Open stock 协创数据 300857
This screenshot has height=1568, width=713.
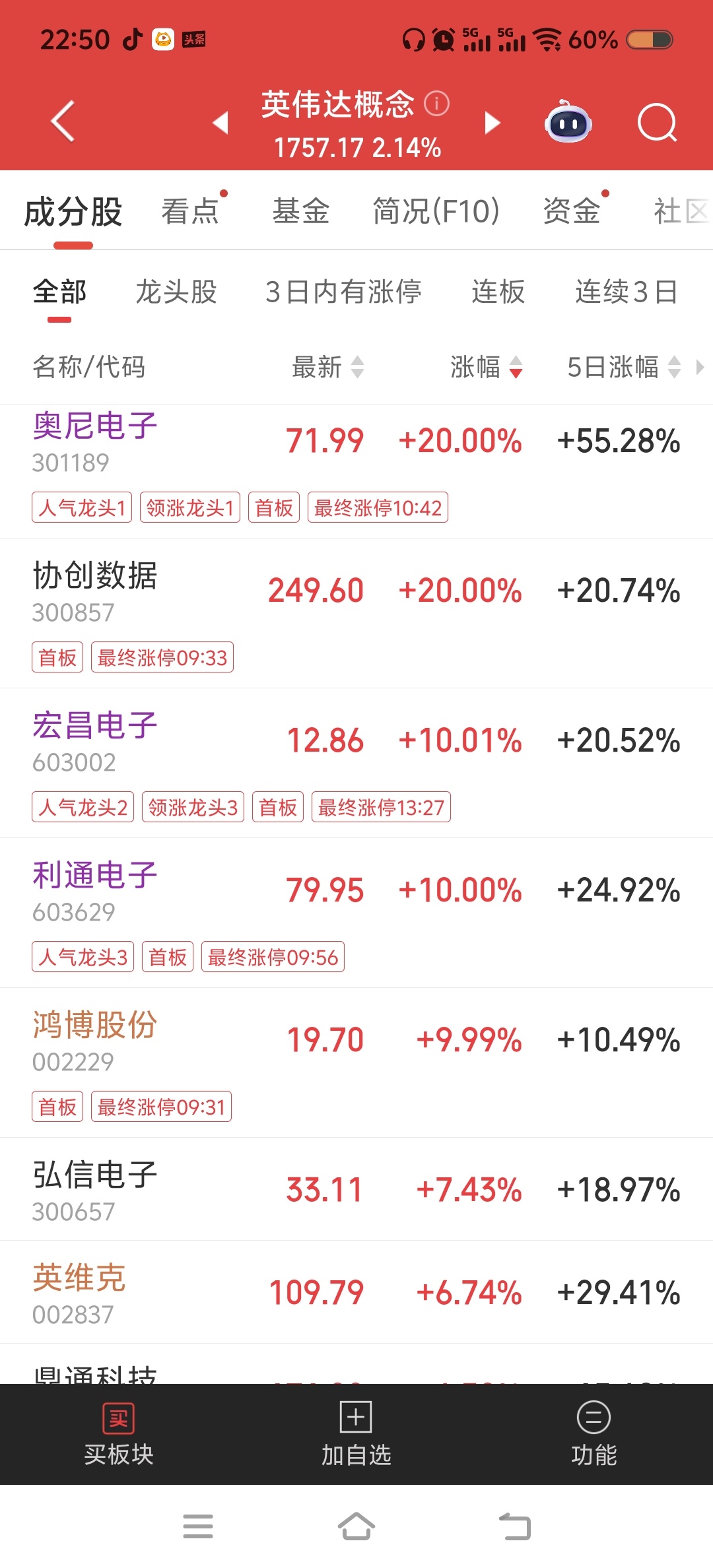pyautogui.click(x=95, y=591)
